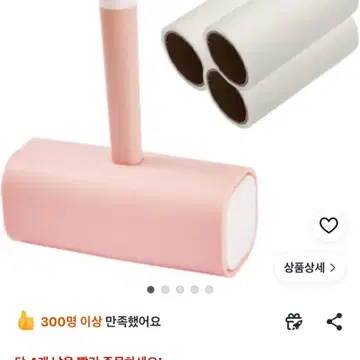Open the lint roller product image

point(180,138)
